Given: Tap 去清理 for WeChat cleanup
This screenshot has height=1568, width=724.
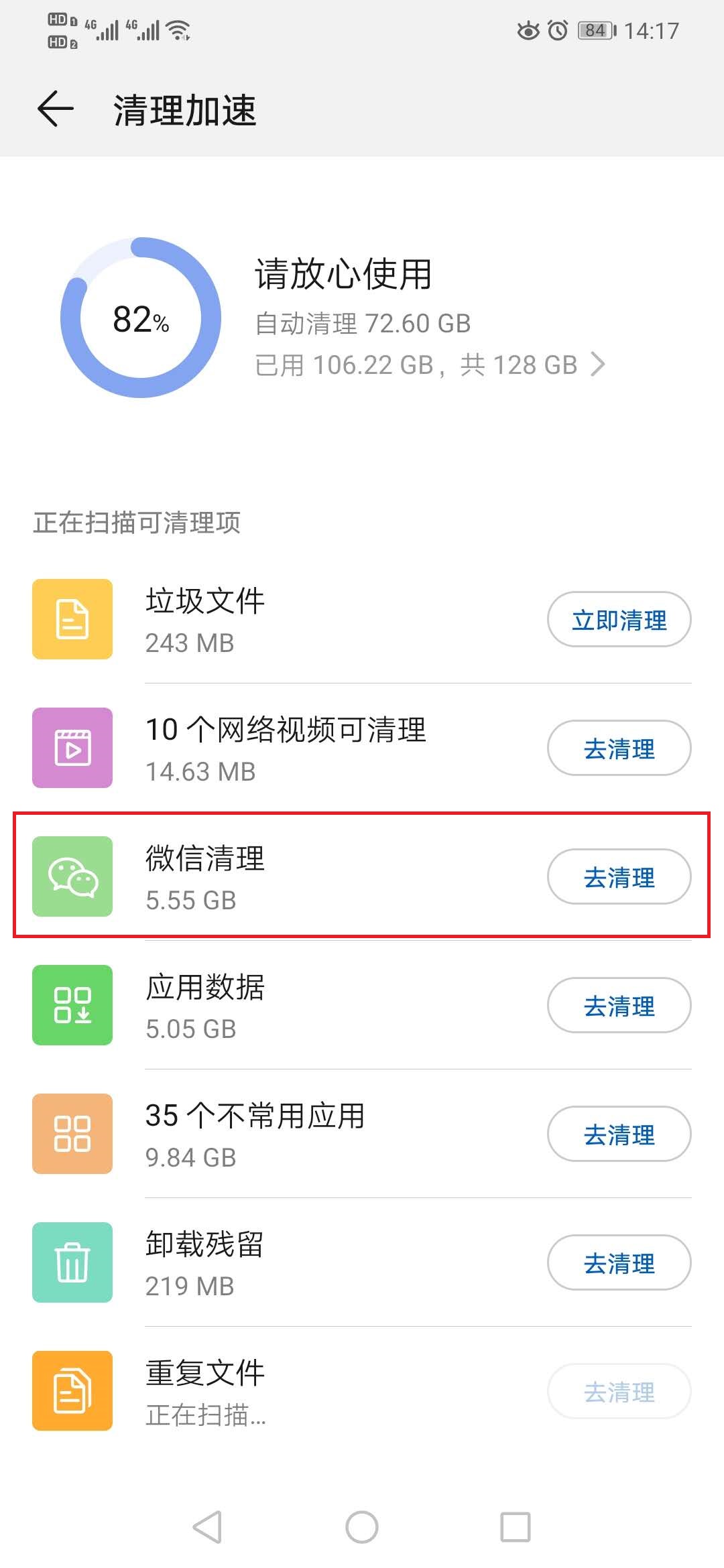Looking at the screenshot, I should (x=618, y=876).
